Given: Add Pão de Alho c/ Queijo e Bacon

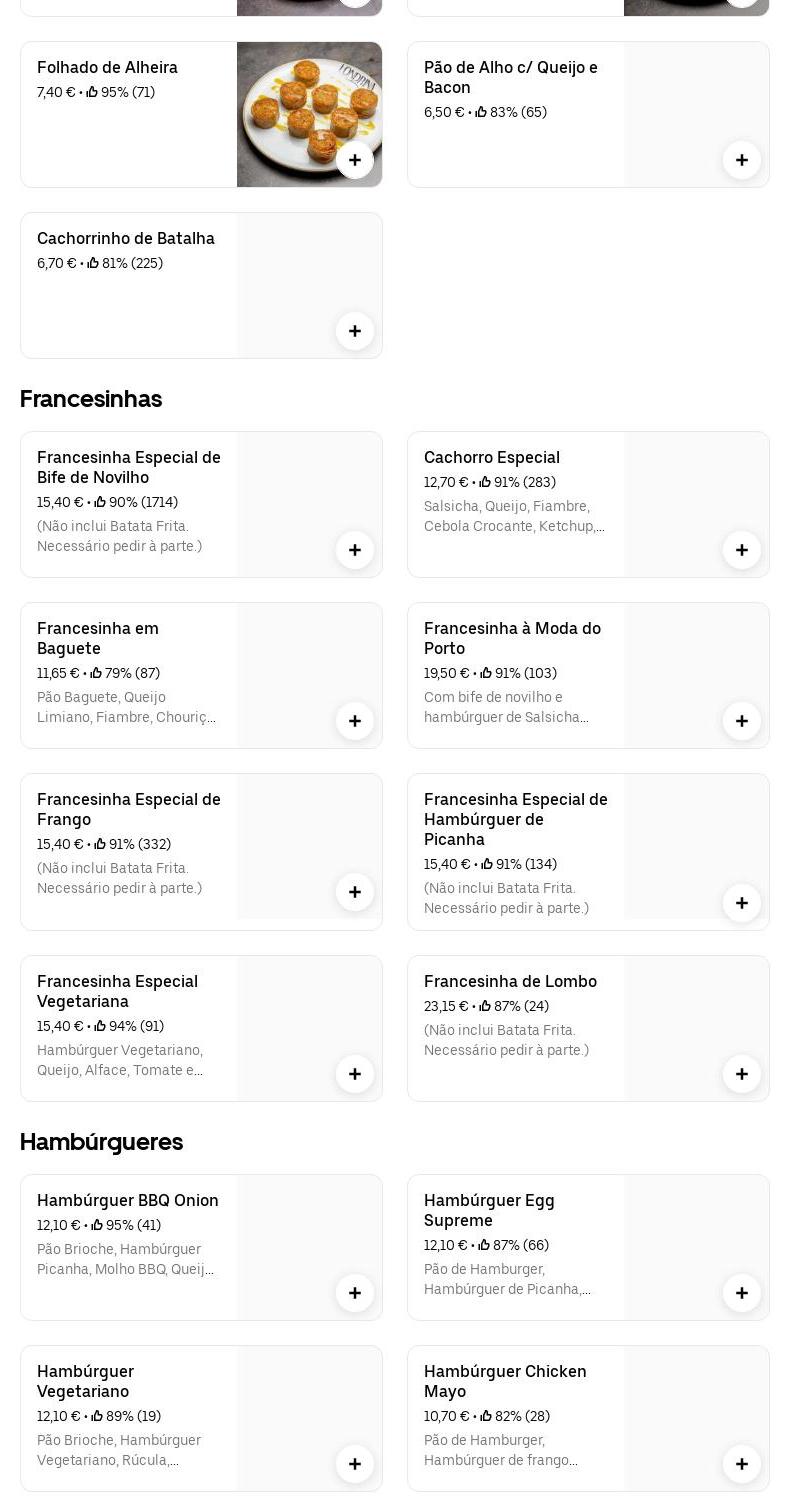Looking at the screenshot, I should tap(741, 160).
